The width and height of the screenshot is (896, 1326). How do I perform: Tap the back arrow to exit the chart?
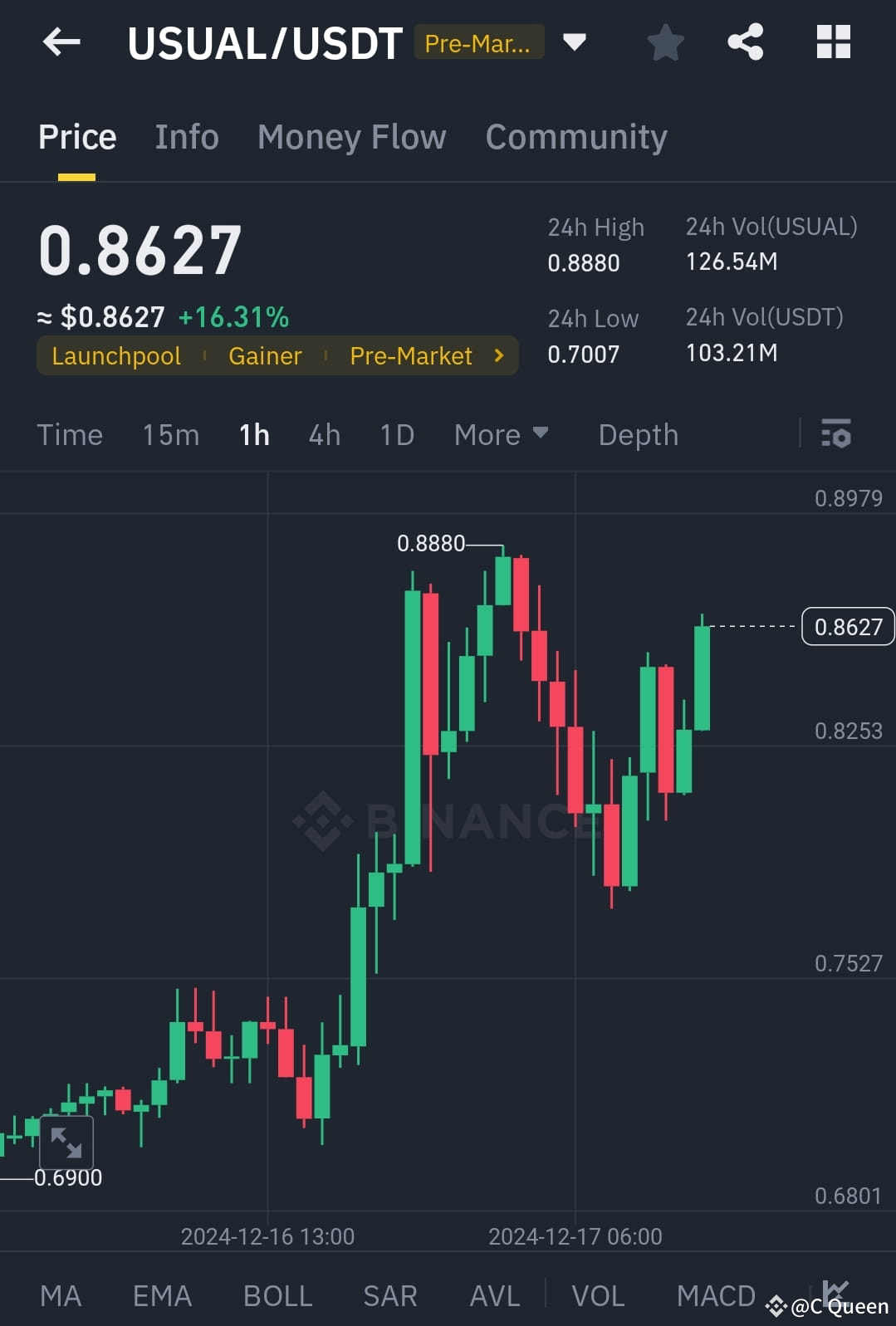(61, 42)
